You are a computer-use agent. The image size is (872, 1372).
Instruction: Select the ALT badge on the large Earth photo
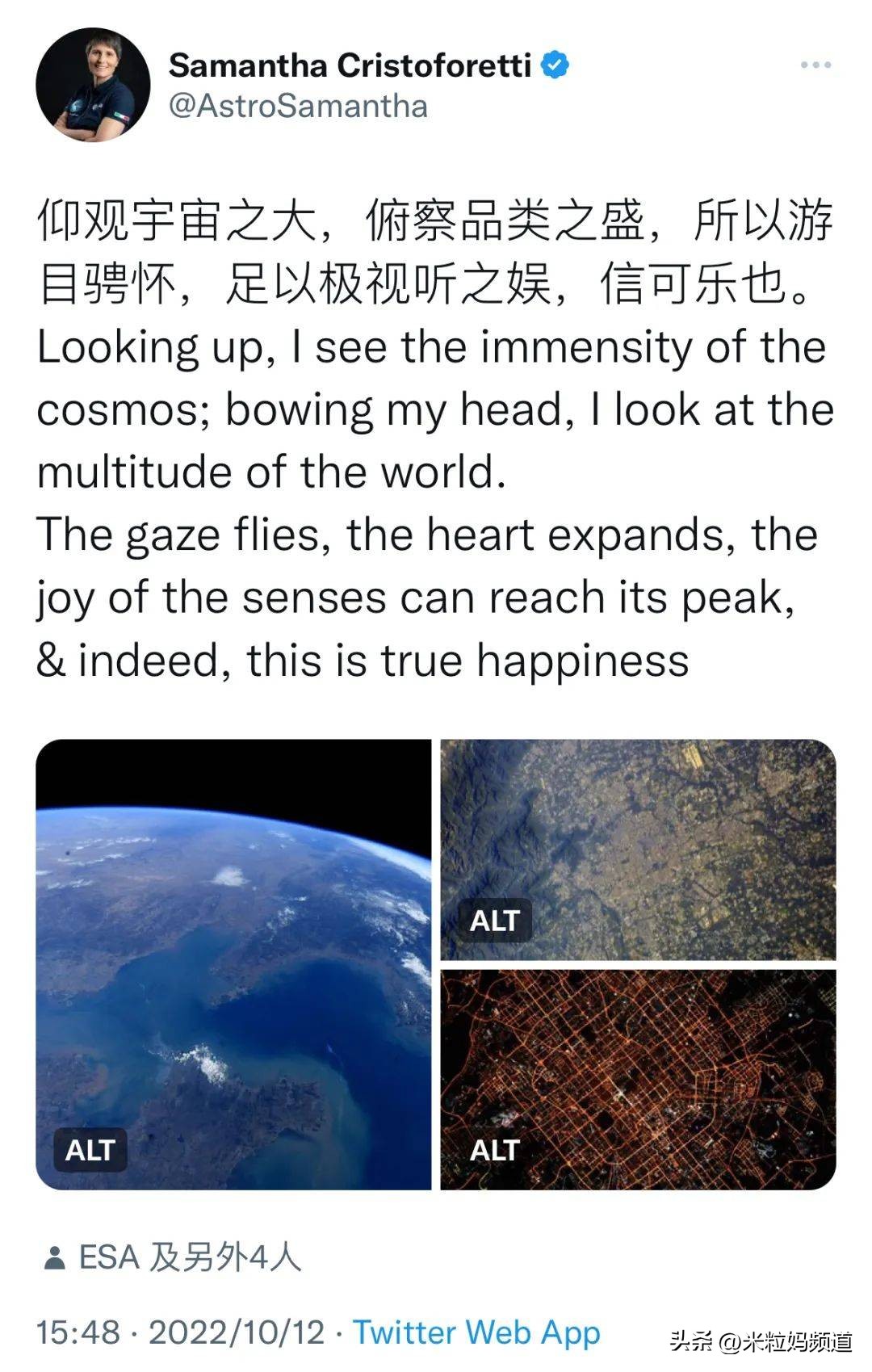90,1149
